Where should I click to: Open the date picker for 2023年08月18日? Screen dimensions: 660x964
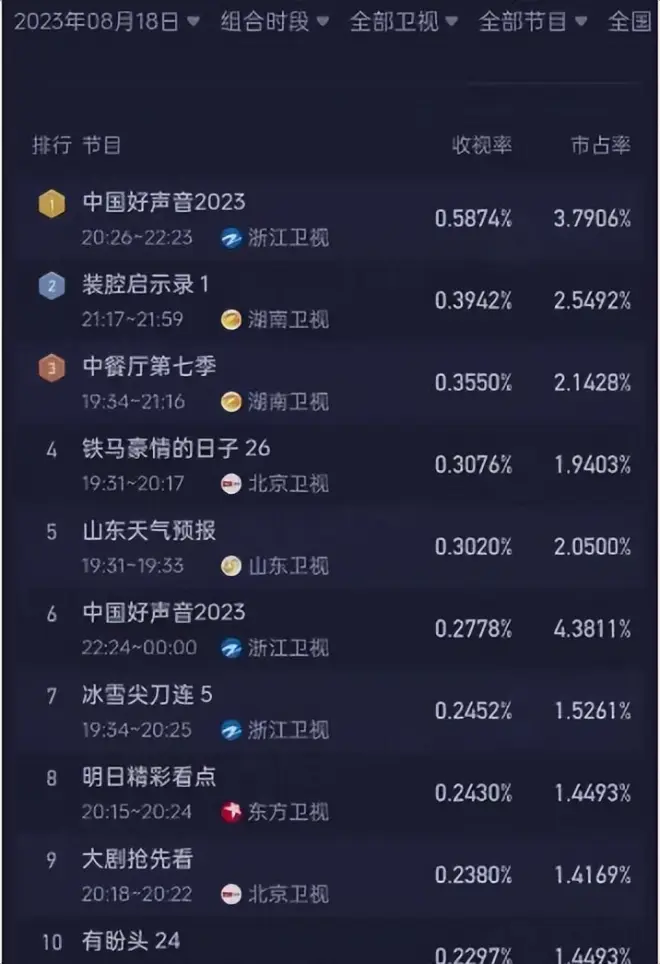pyautogui.click(x=107, y=21)
